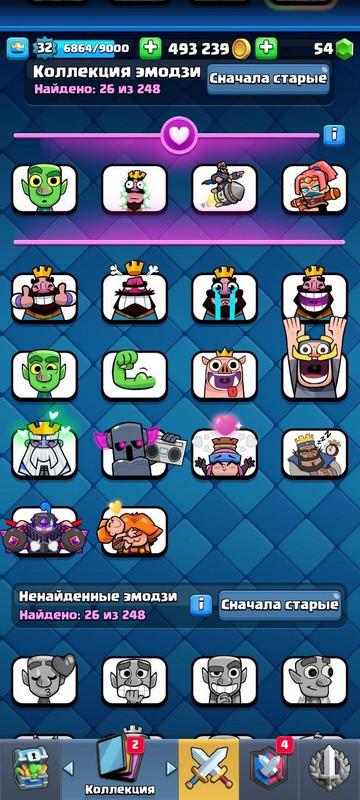Tap the player level 32 badge
The width and height of the screenshot is (360, 800).
point(43,48)
